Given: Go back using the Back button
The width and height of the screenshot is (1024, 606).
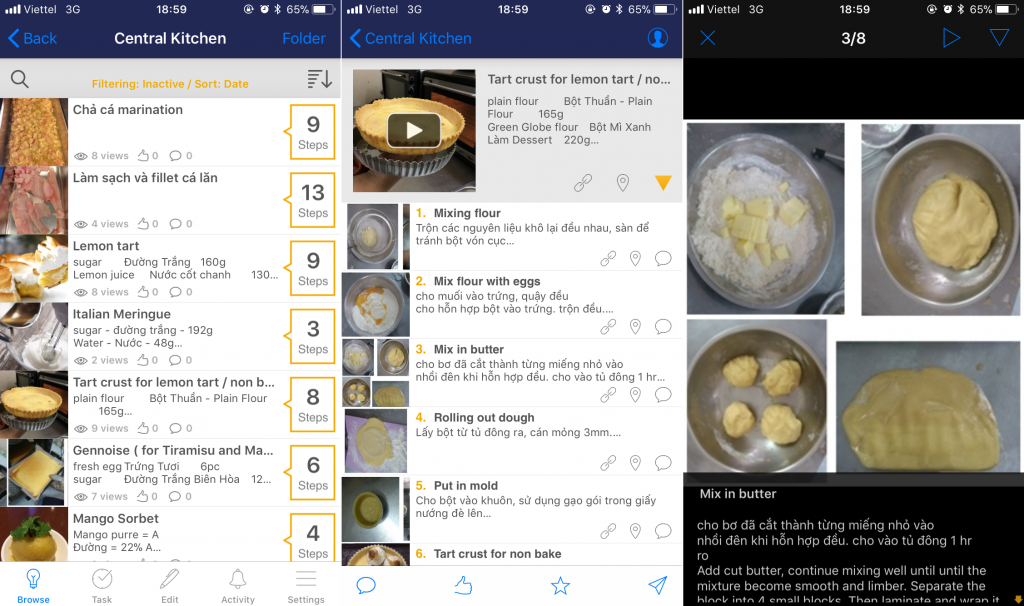Looking at the screenshot, I should click(32, 38).
